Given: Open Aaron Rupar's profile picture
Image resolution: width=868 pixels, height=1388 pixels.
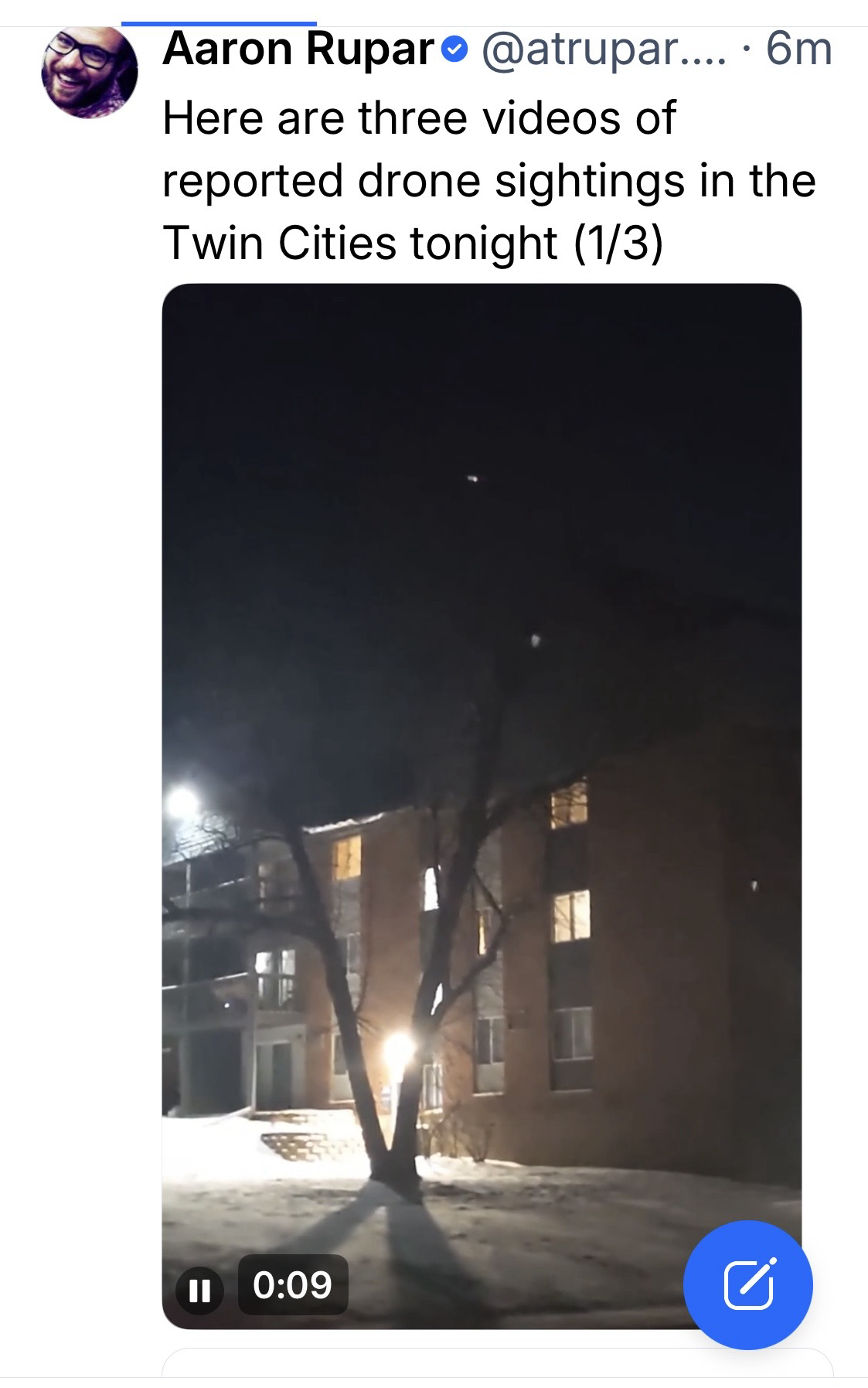Looking at the screenshot, I should point(89,71).
